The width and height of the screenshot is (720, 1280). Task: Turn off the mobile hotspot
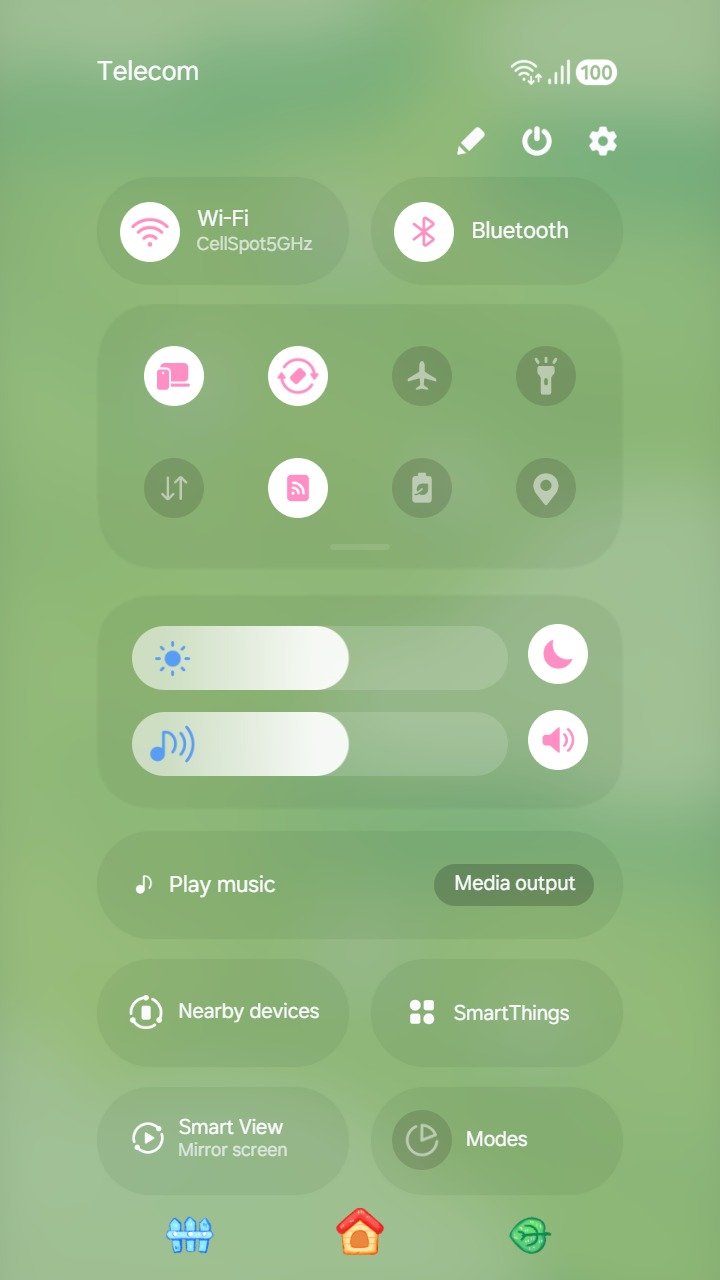(298, 488)
